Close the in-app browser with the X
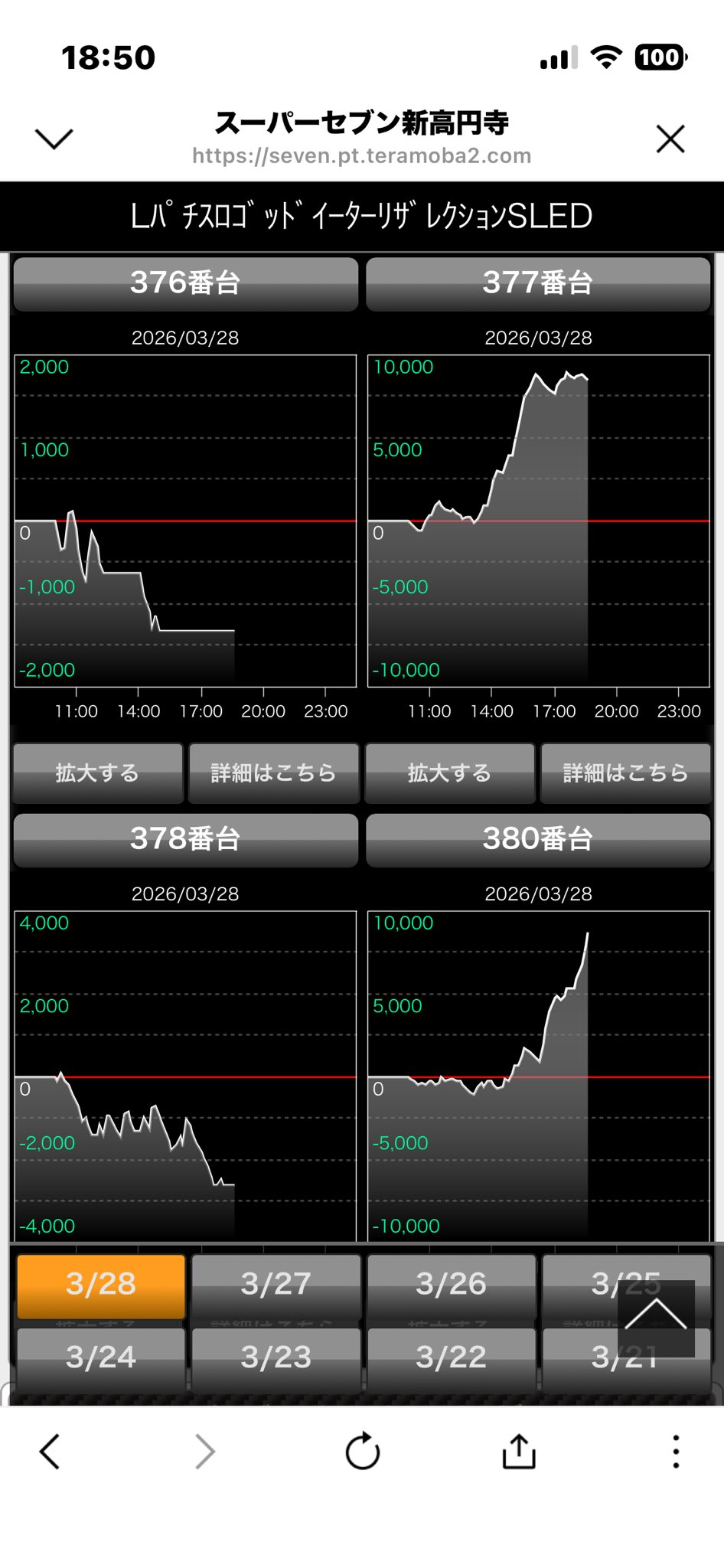 click(x=670, y=139)
